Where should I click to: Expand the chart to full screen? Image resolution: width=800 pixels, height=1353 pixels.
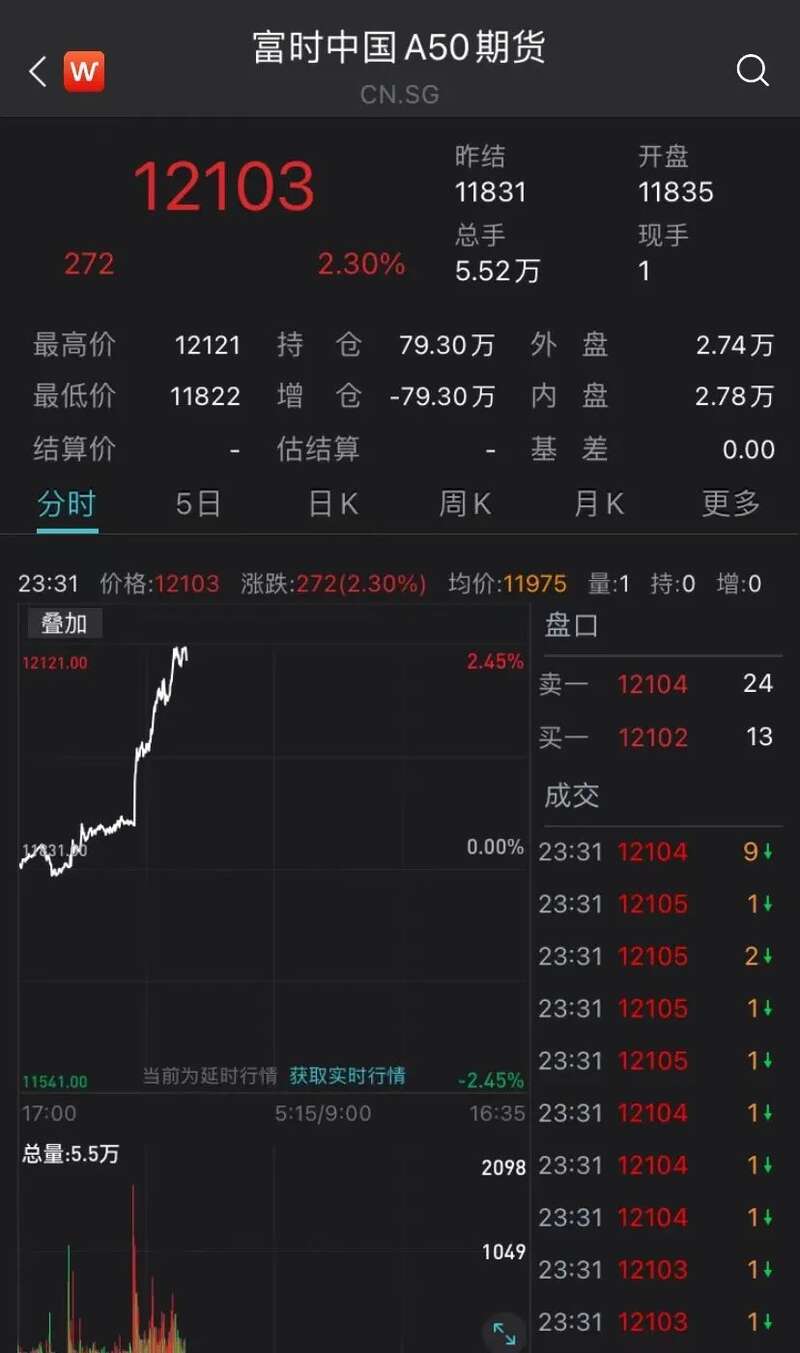tap(504, 1333)
